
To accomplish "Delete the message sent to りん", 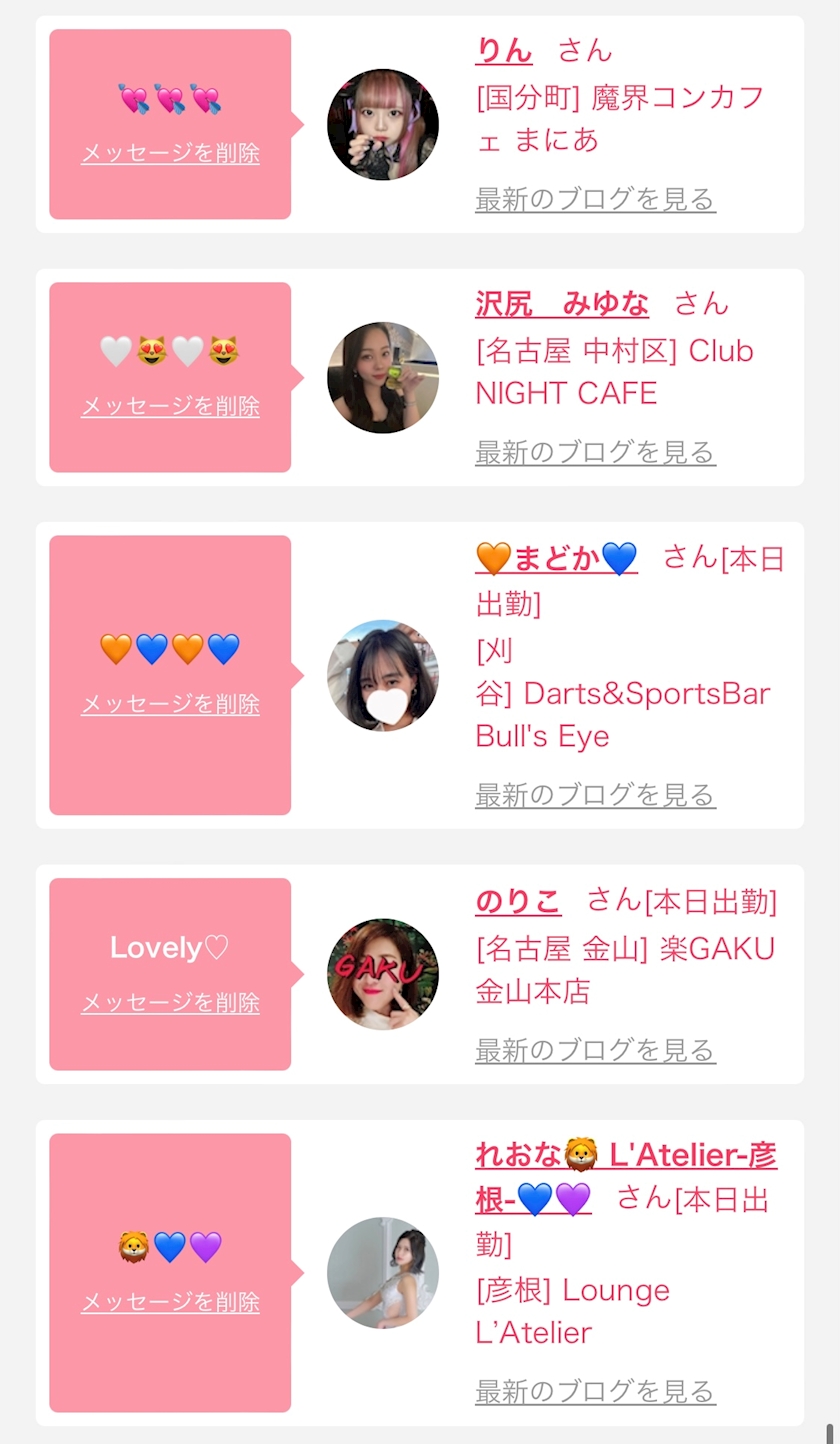I will tap(170, 154).
